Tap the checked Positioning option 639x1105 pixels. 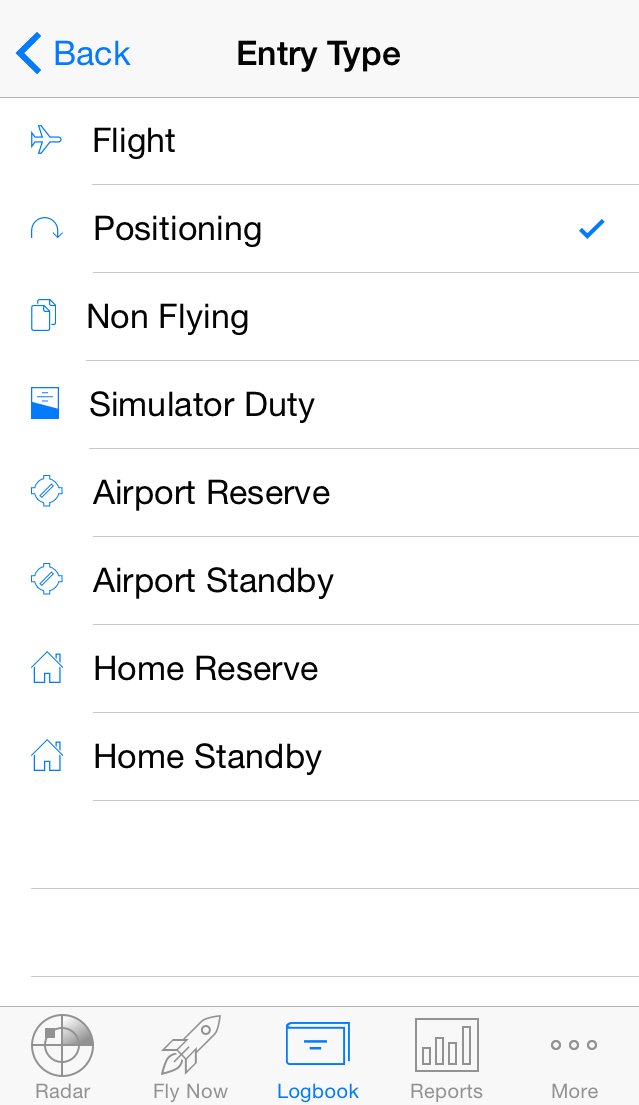(319, 229)
